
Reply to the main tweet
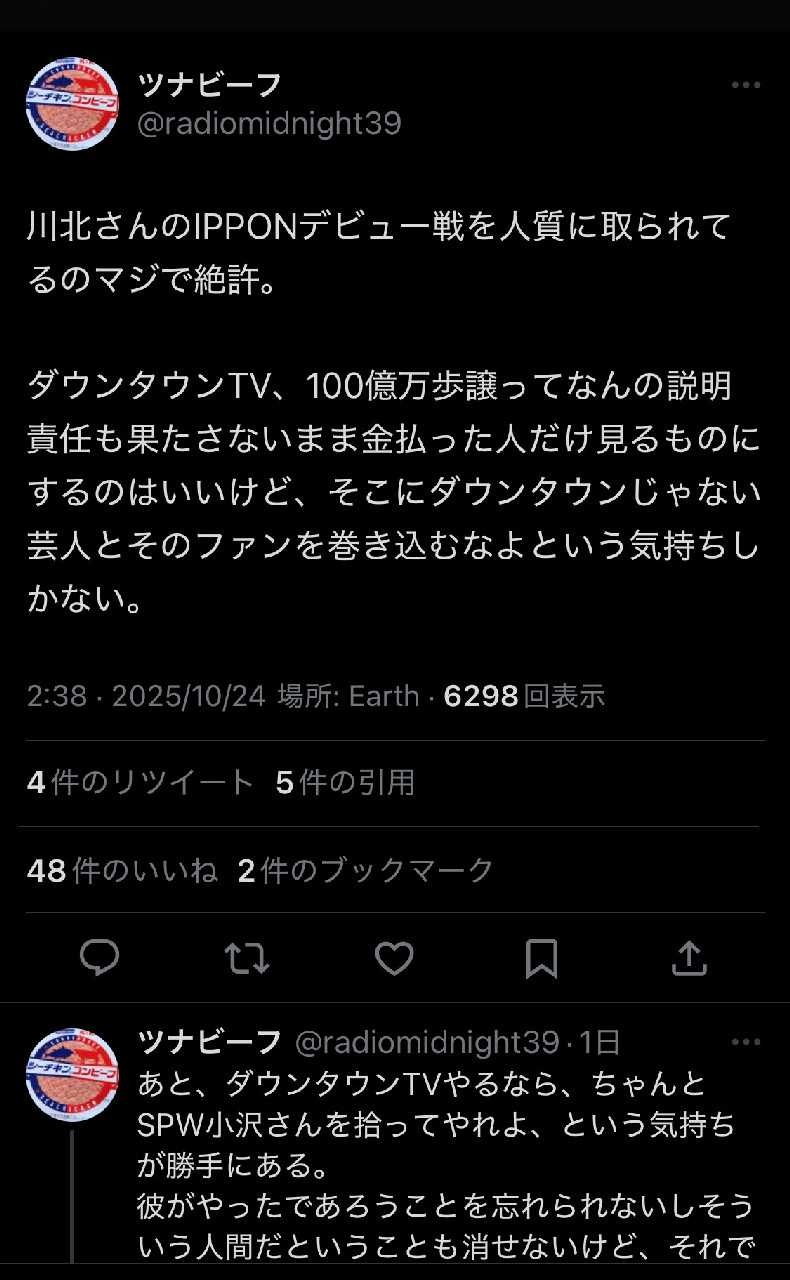click(100, 958)
